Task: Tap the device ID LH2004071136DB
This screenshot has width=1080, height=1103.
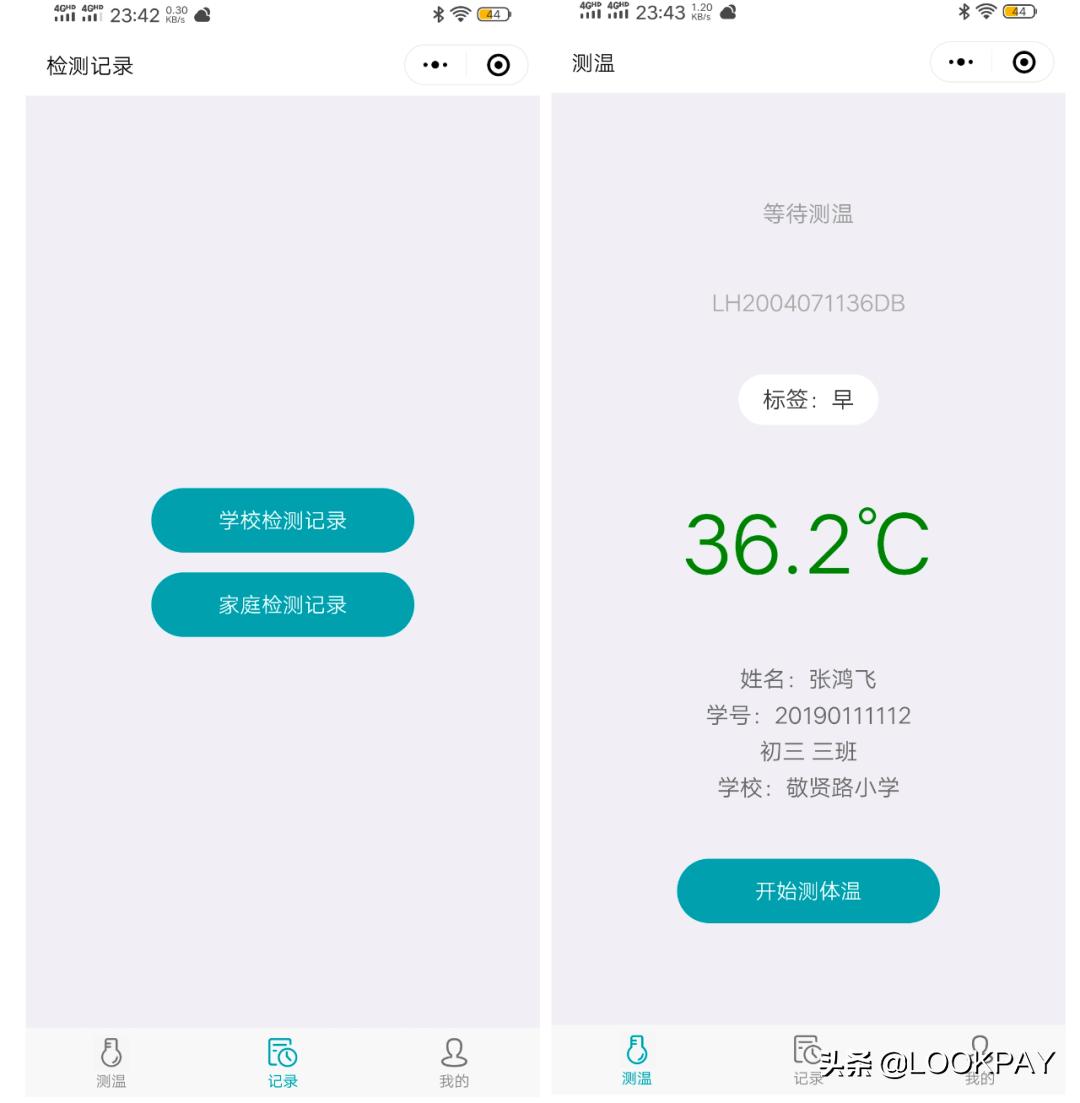Action: (x=808, y=304)
